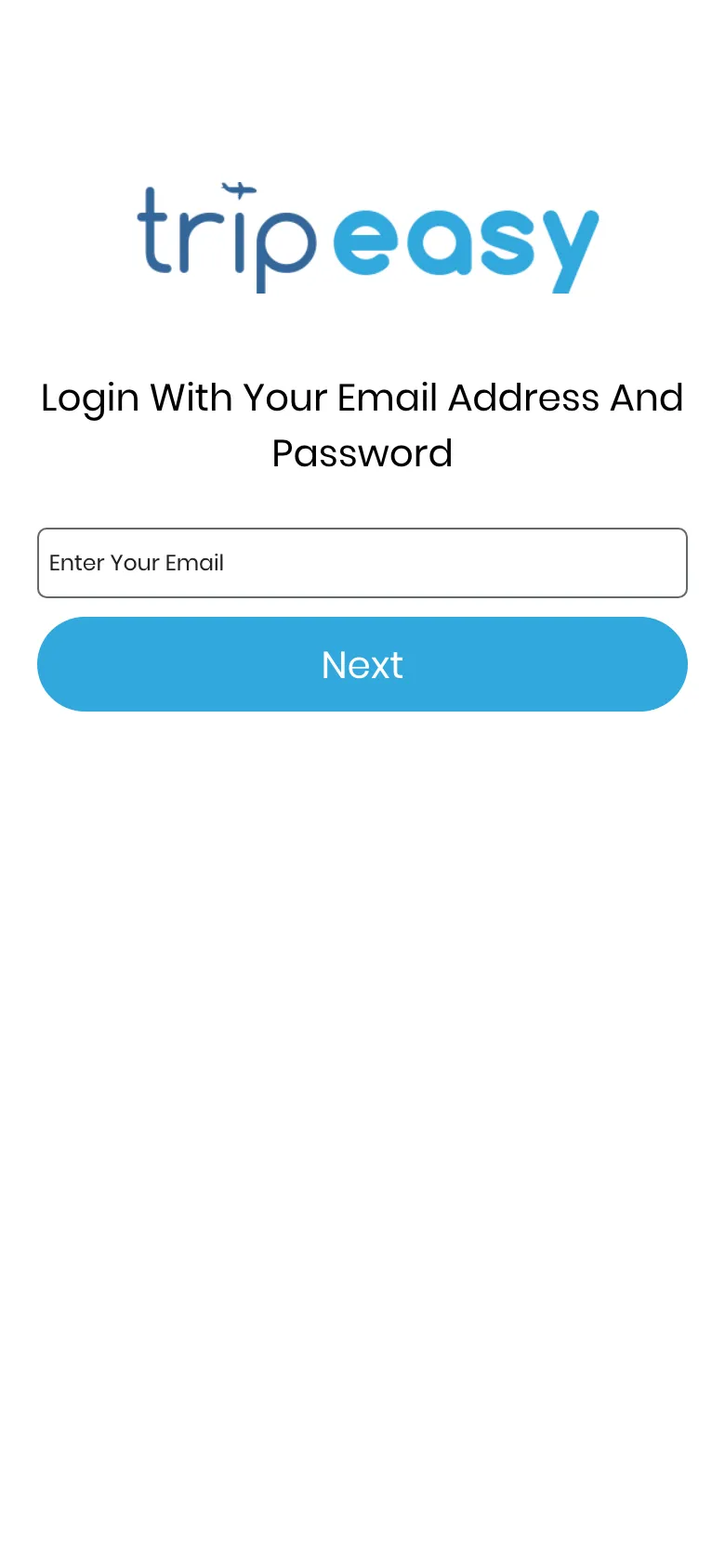The width and height of the screenshot is (725, 1568).
Task: Tap the Next button
Action: [x=362, y=664]
